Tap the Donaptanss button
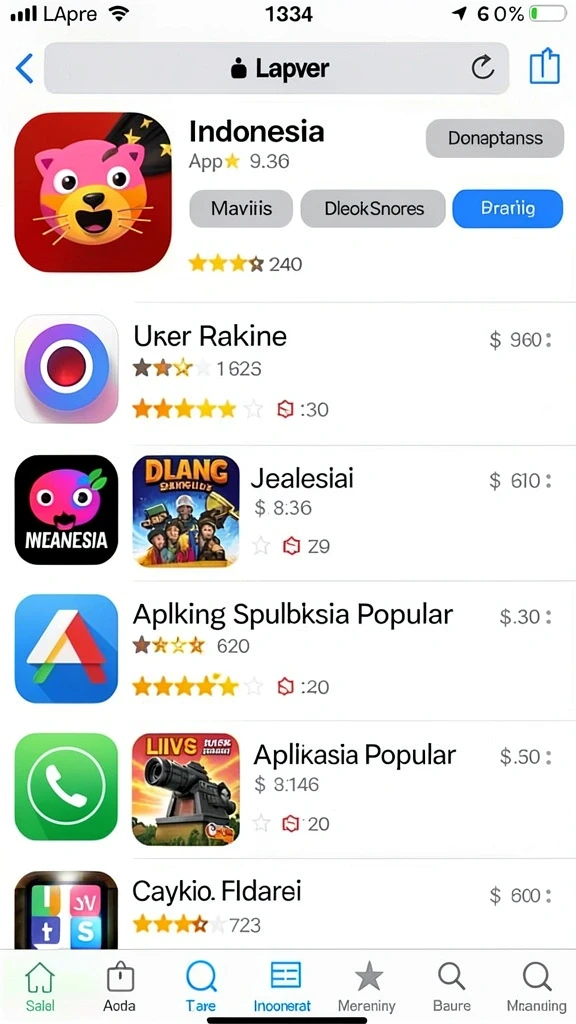Viewport: 576px width, 1024px height. pyautogui.click(x=495, y=138)
